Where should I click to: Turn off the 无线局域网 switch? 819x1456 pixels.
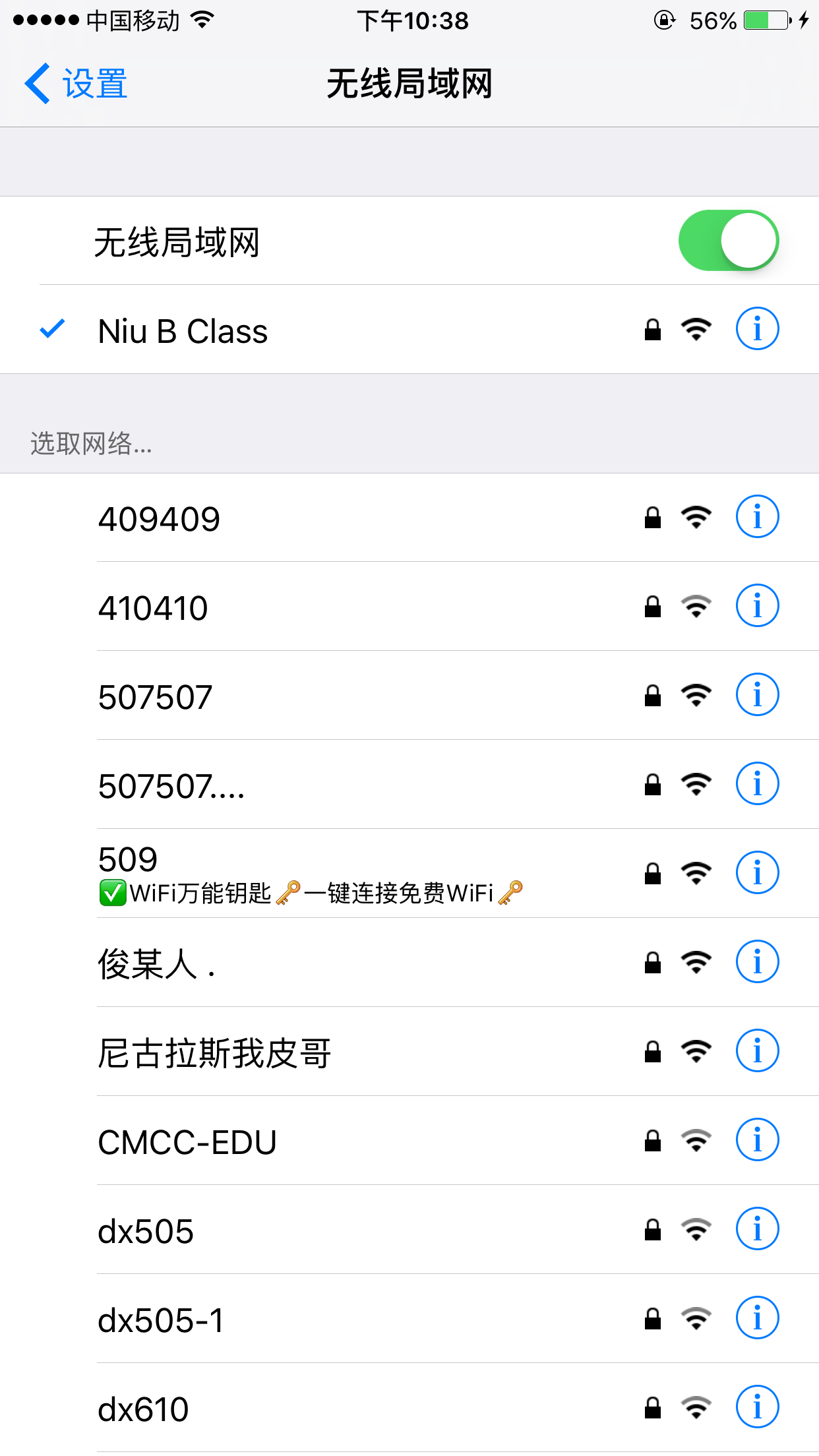pyautogui.click(x=729, y=241)
